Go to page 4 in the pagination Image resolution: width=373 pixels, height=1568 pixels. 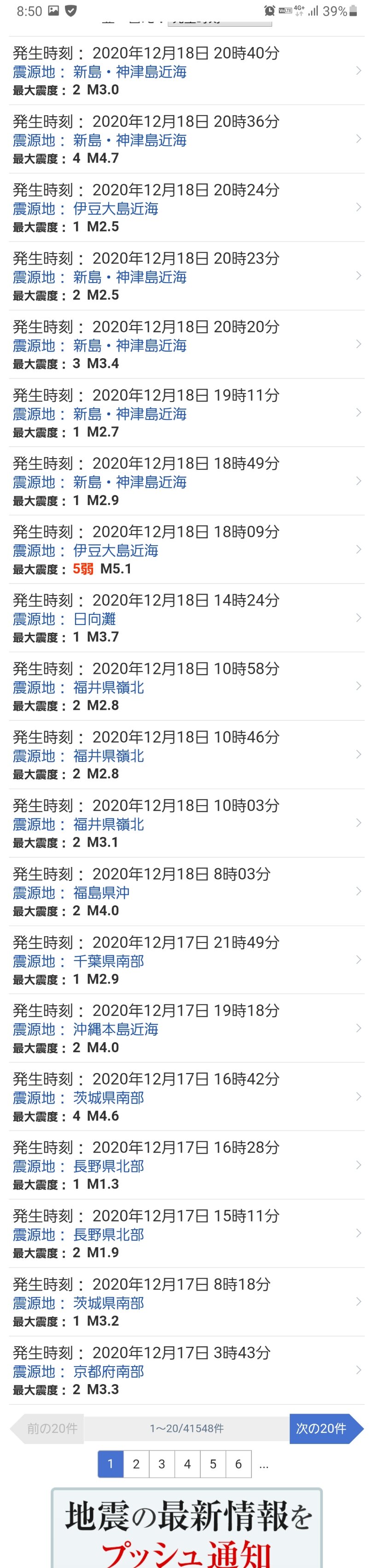(x=187, y=1464)
